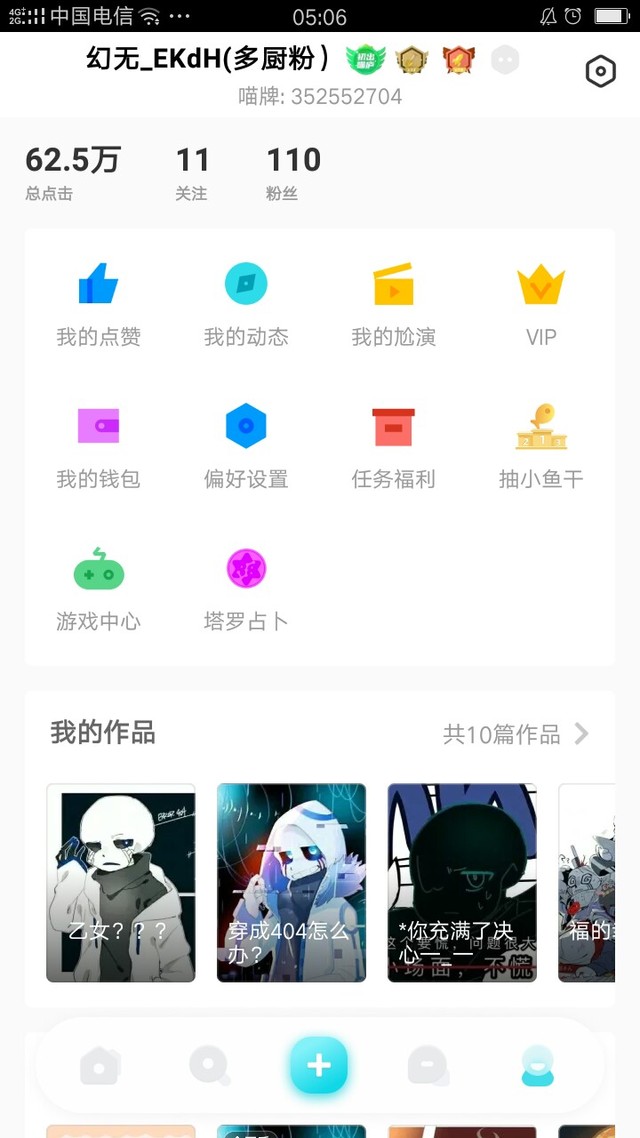Screen dimensions: 640x1138
Task: Open 塔罗占卜 tarot reading
Action: click(246, 589)
